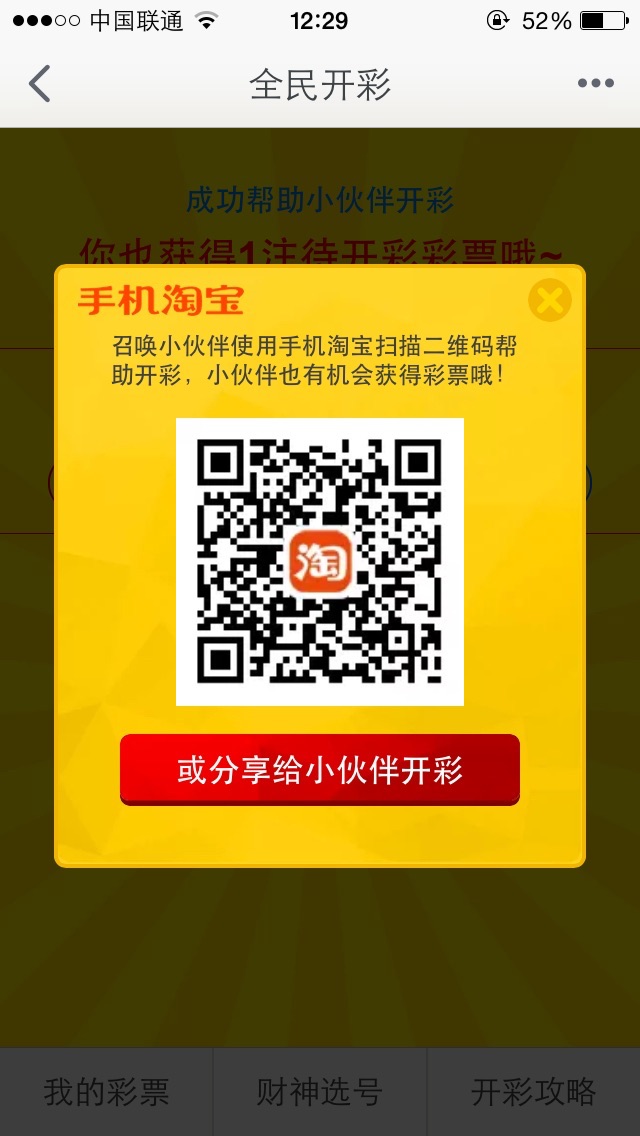Open the three-dot more menu
Viewport: 640px width, 1136px height.
596,83
